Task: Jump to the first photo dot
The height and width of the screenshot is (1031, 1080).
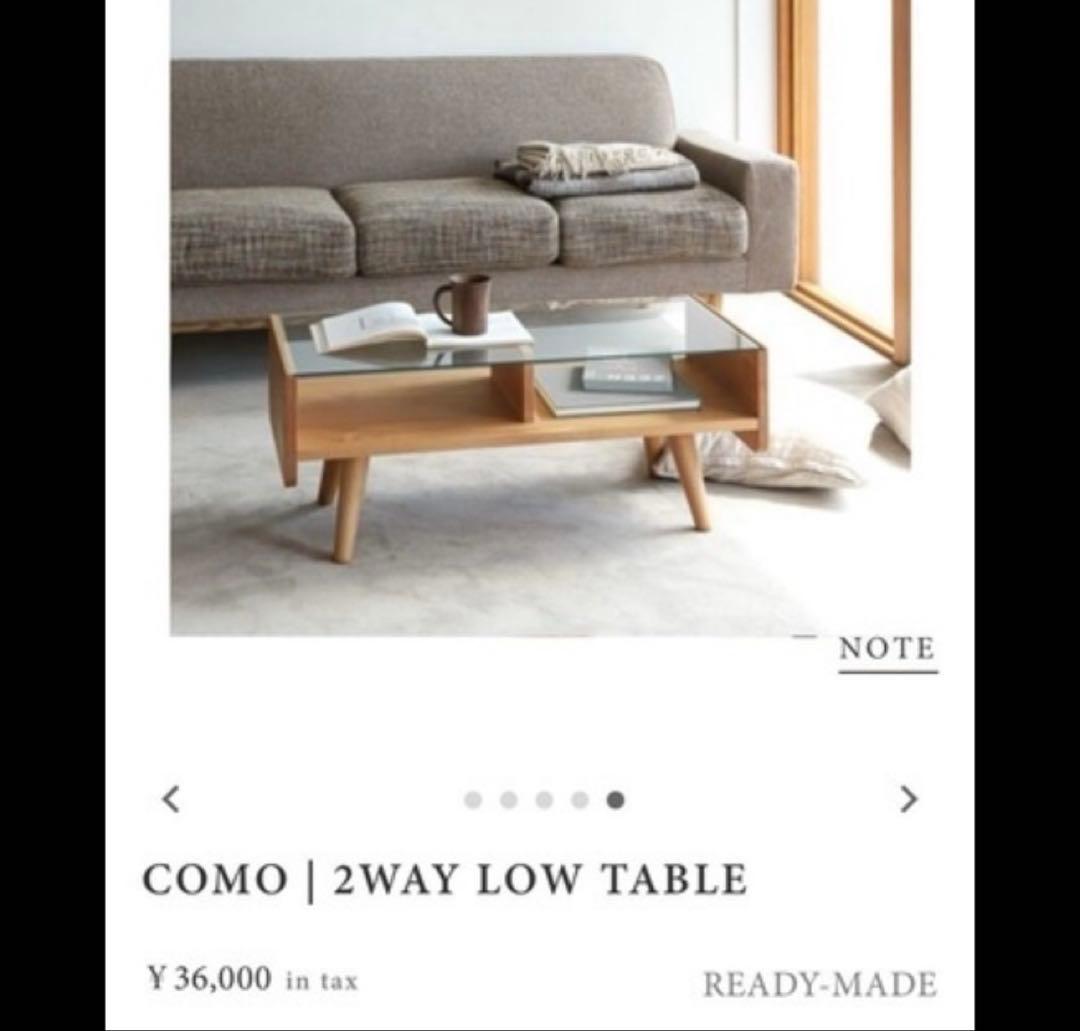Action: point(473,800)
